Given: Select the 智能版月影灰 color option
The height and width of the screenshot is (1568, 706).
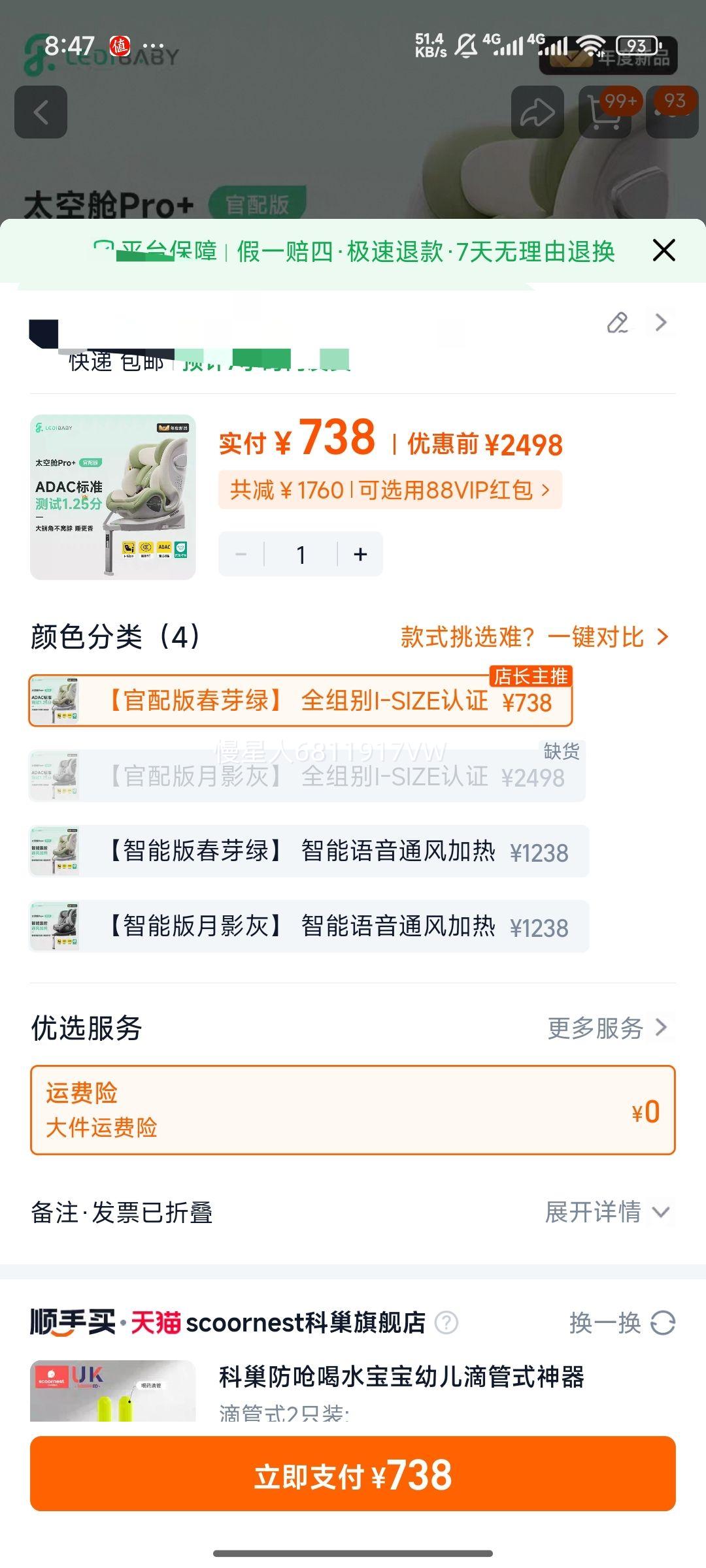Looking at the screenshot, I should pos(307,928).
